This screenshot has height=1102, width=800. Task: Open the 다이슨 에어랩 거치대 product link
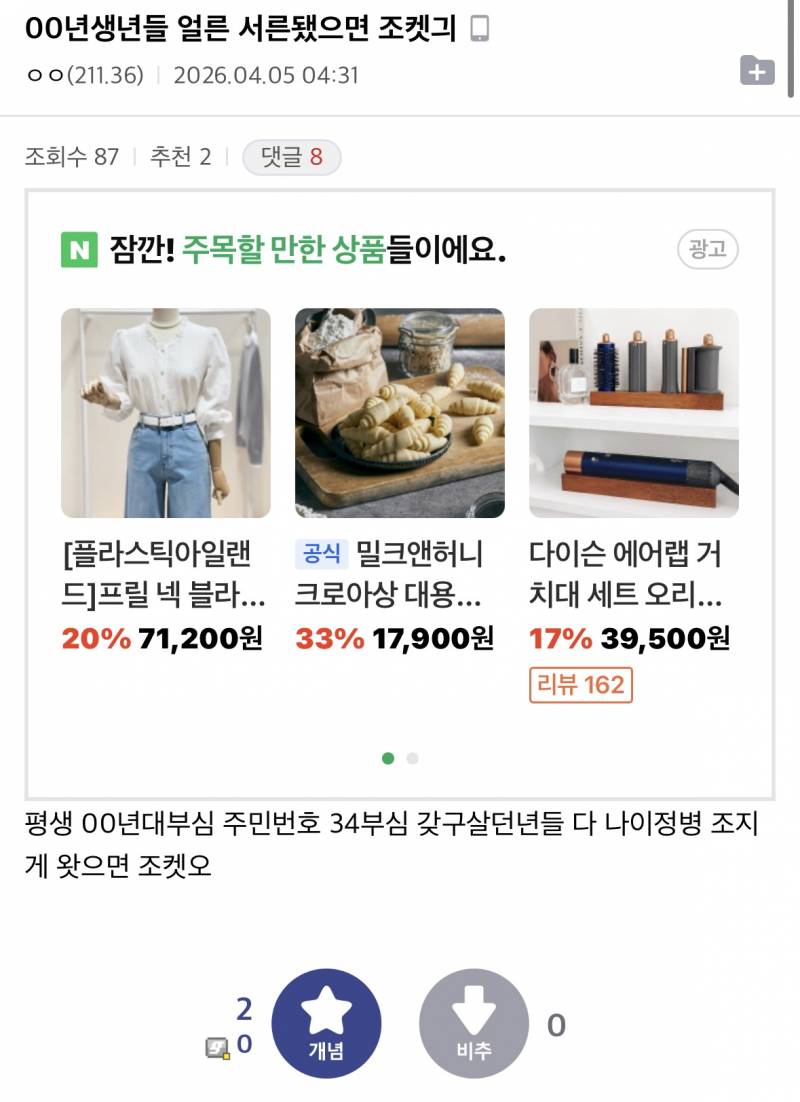(628, 571)
